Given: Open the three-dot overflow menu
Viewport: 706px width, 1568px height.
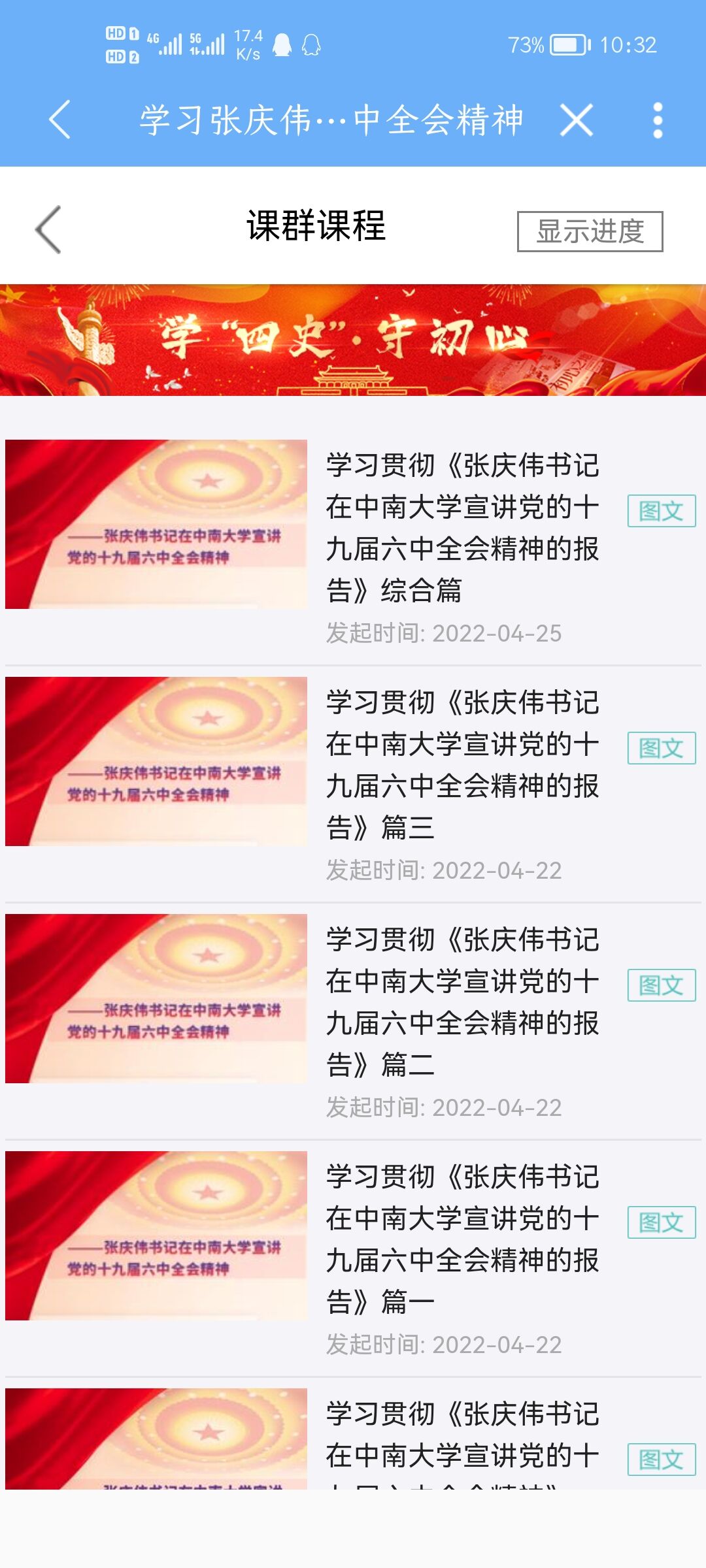Looking at the screenshot, I should (x=658, y=120).
